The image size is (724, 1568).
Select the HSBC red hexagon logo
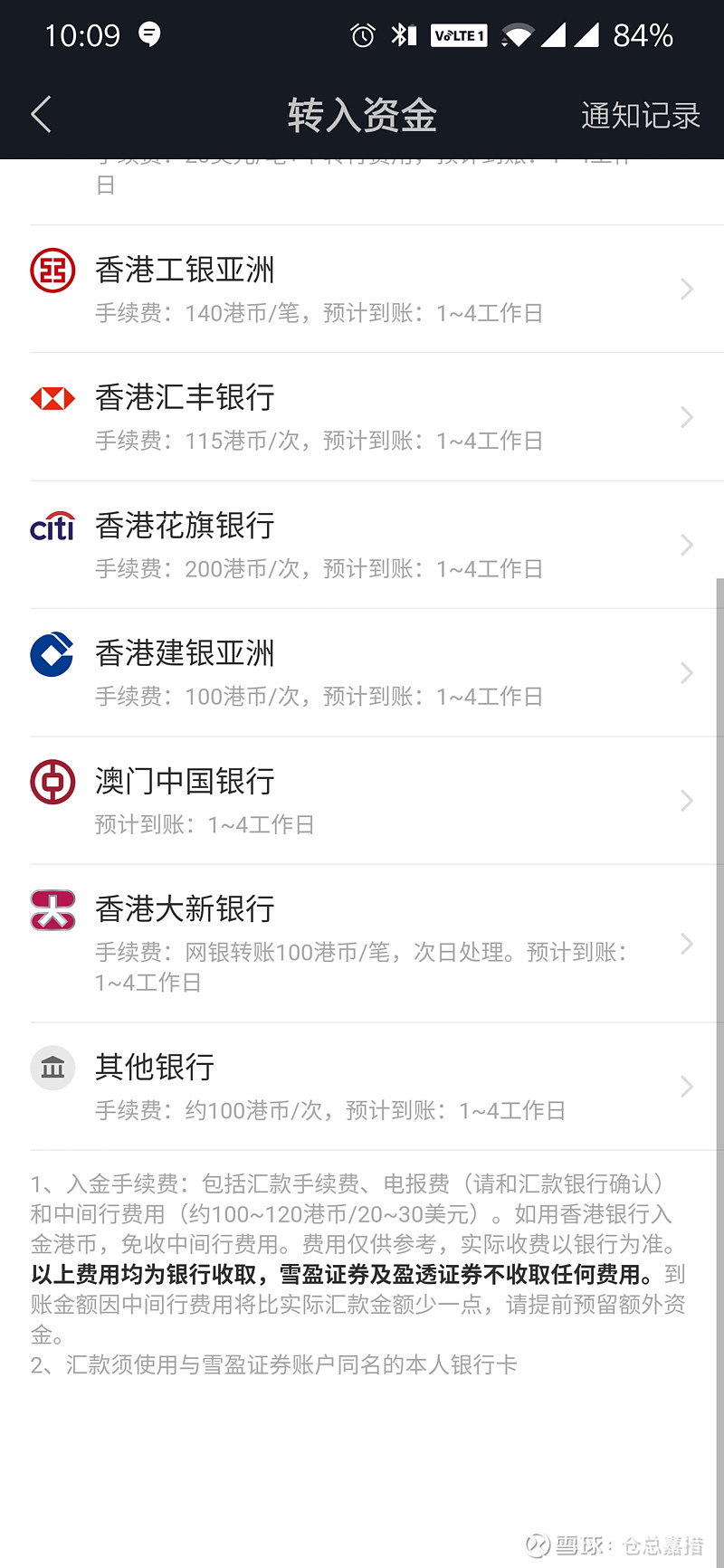52,397
